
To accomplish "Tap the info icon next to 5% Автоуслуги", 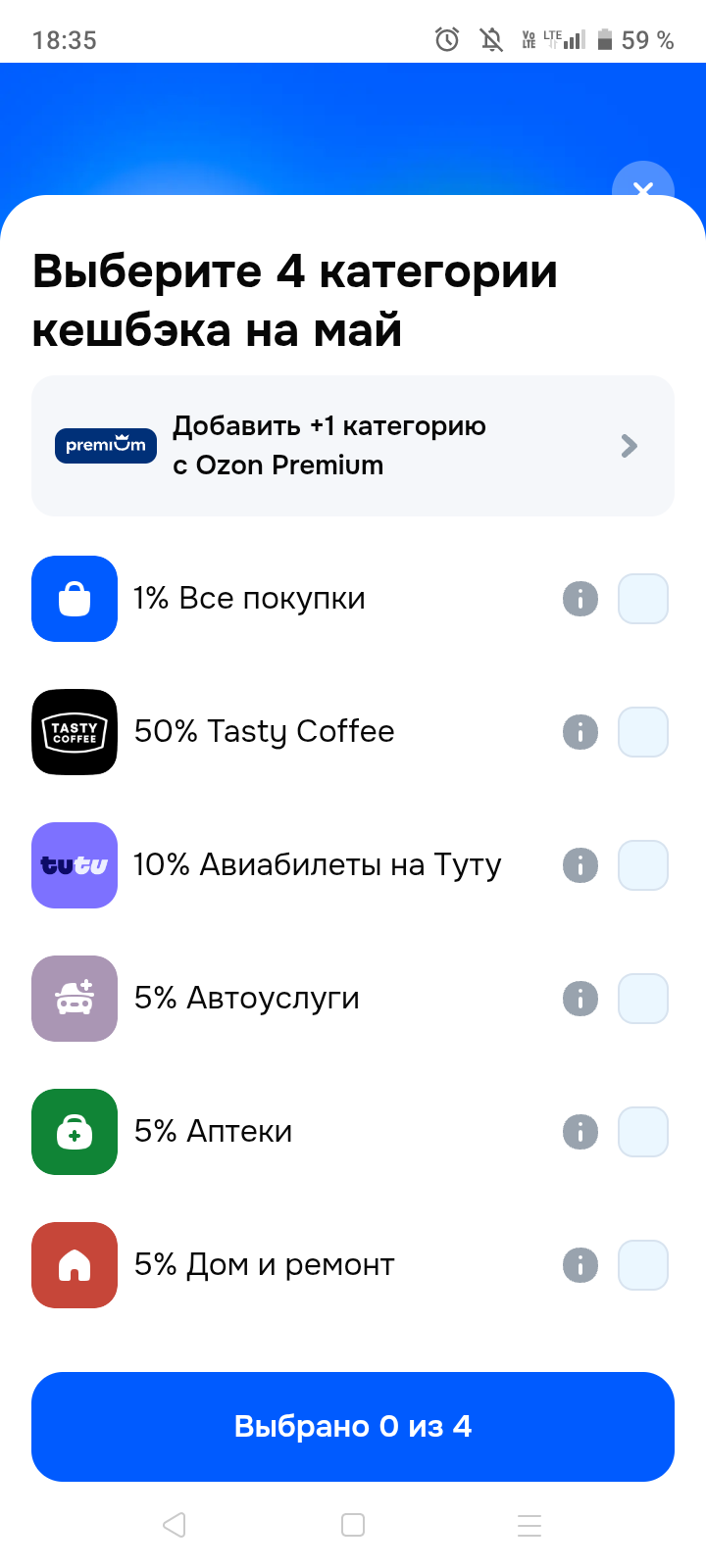I will pyautogui.click(x=580, y=999).
